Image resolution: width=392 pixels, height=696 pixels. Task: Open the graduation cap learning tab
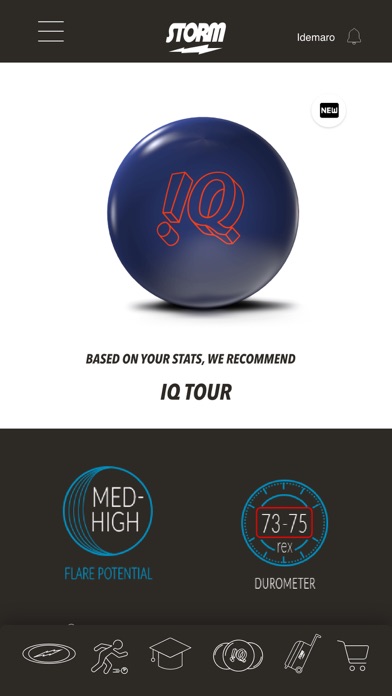170,652
